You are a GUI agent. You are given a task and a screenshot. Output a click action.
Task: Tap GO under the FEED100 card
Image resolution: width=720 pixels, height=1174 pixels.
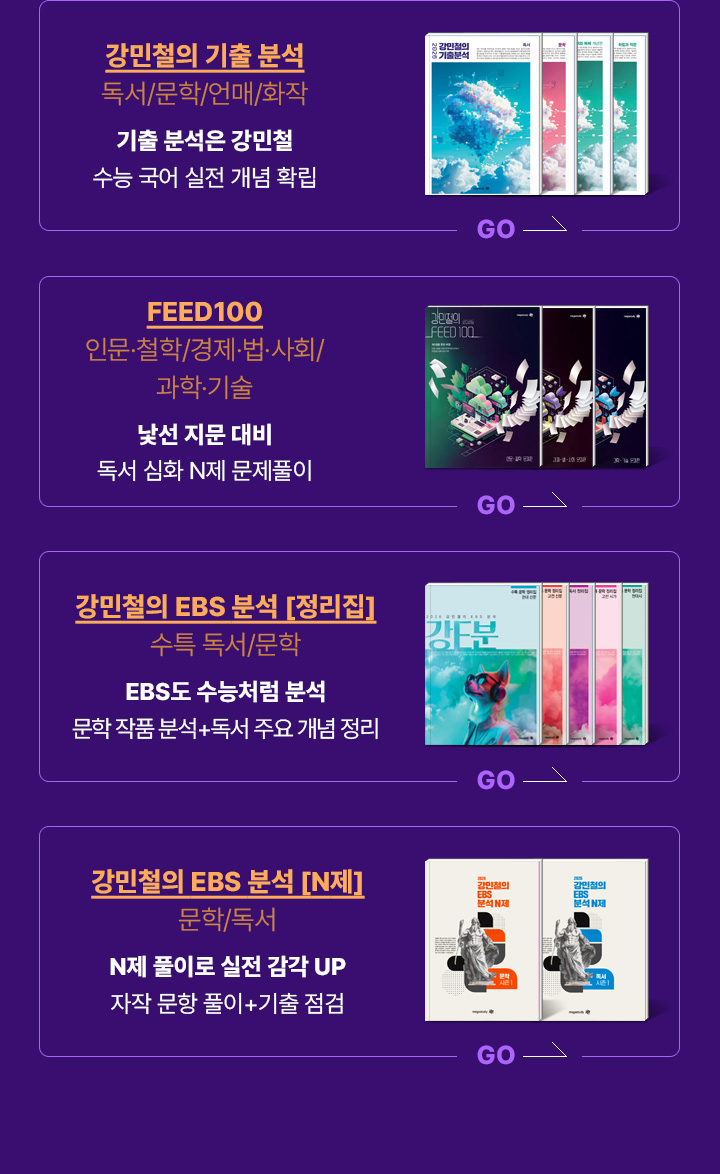[520, 505]
